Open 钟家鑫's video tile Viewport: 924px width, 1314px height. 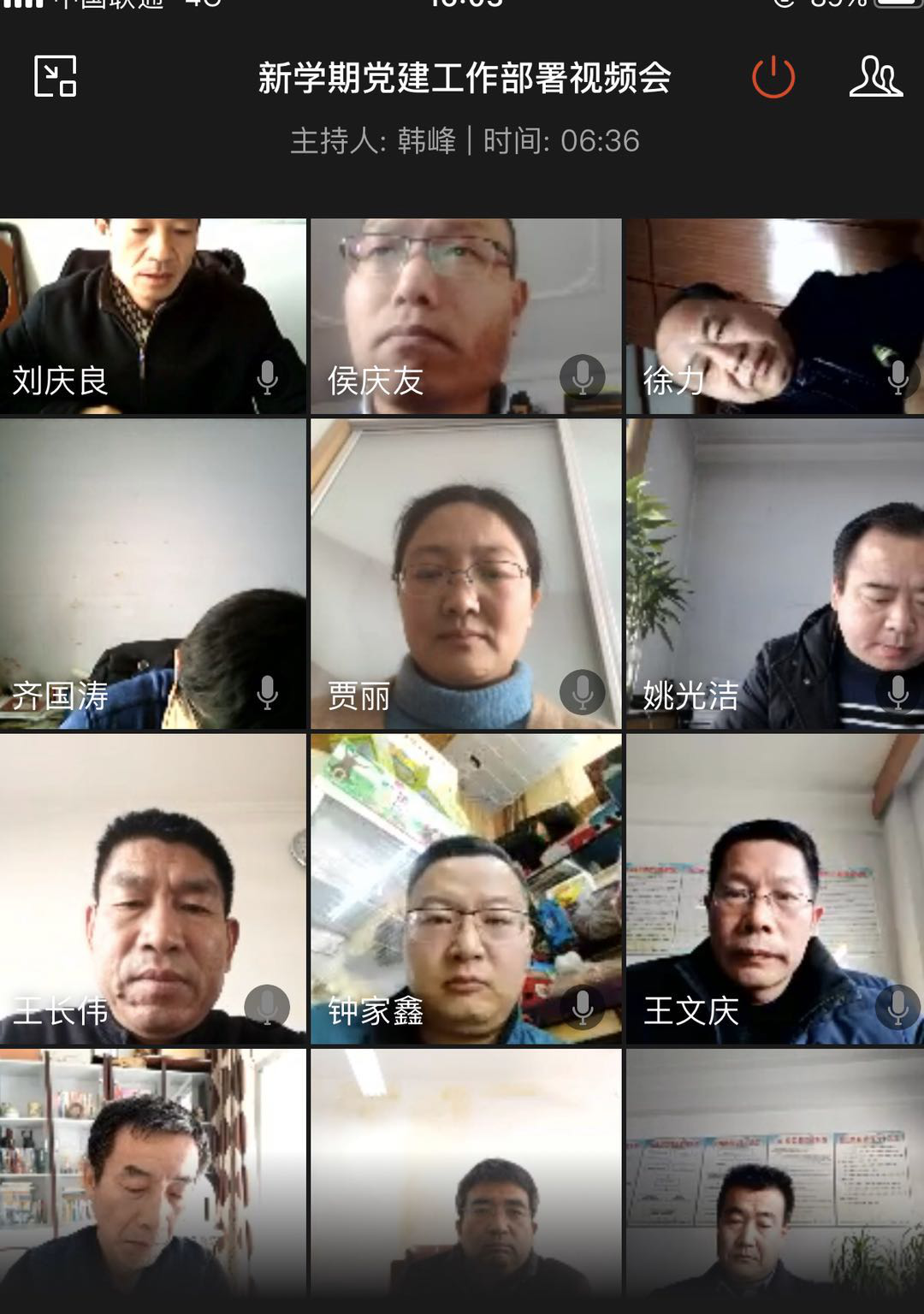(x=465, y=890)
